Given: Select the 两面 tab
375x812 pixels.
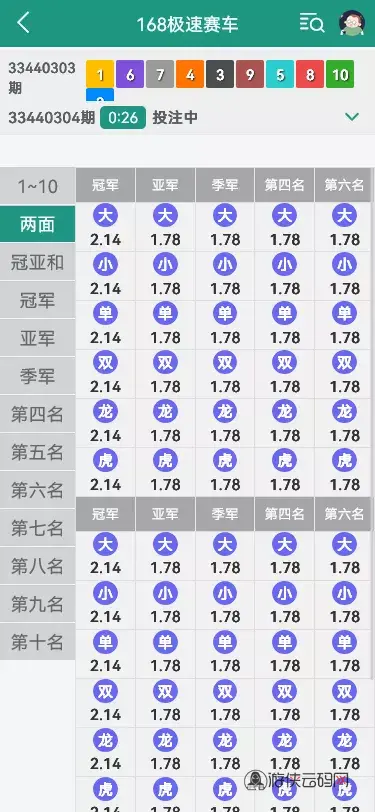Looking at the screenshot, I should pos(37,224).
